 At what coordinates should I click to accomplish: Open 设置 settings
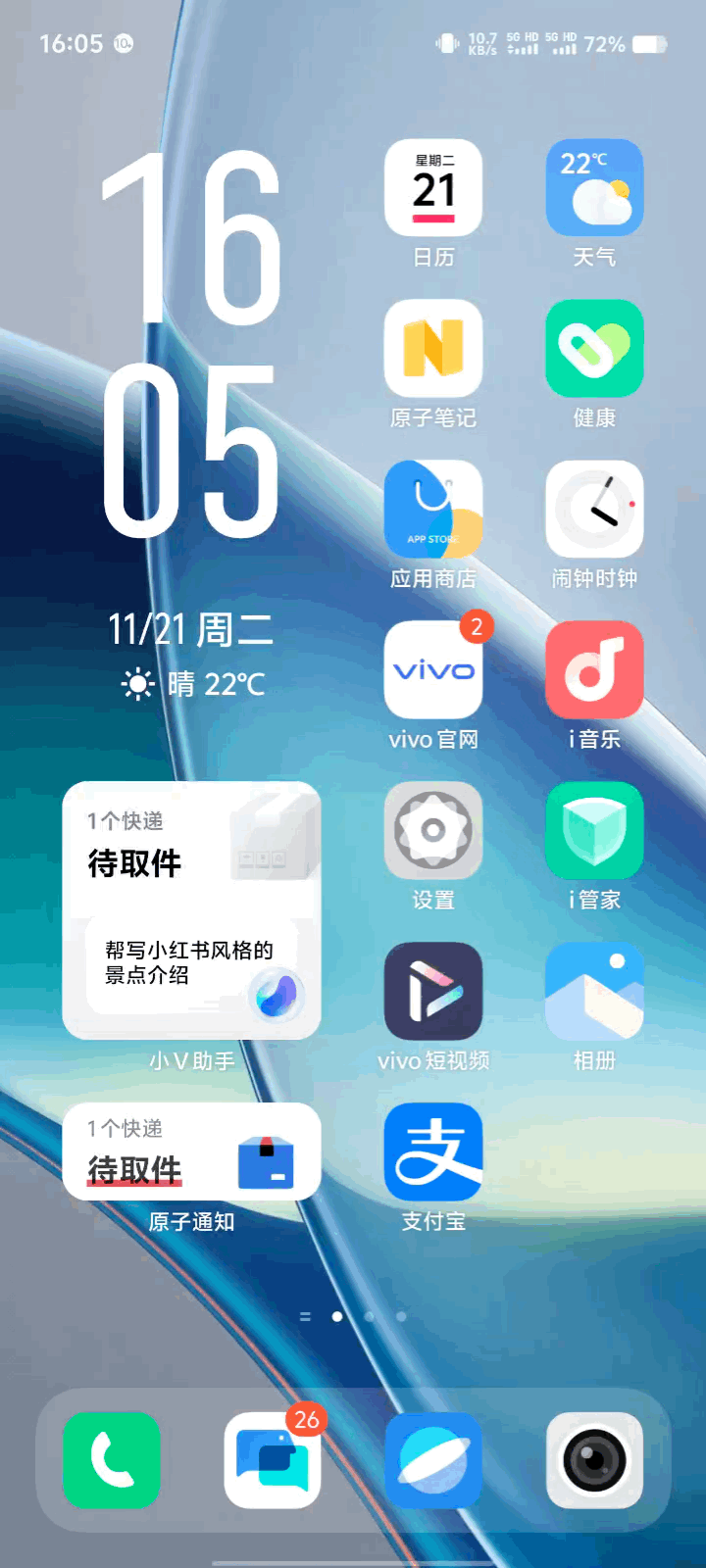pyautogui.click(x=433, y=831)
